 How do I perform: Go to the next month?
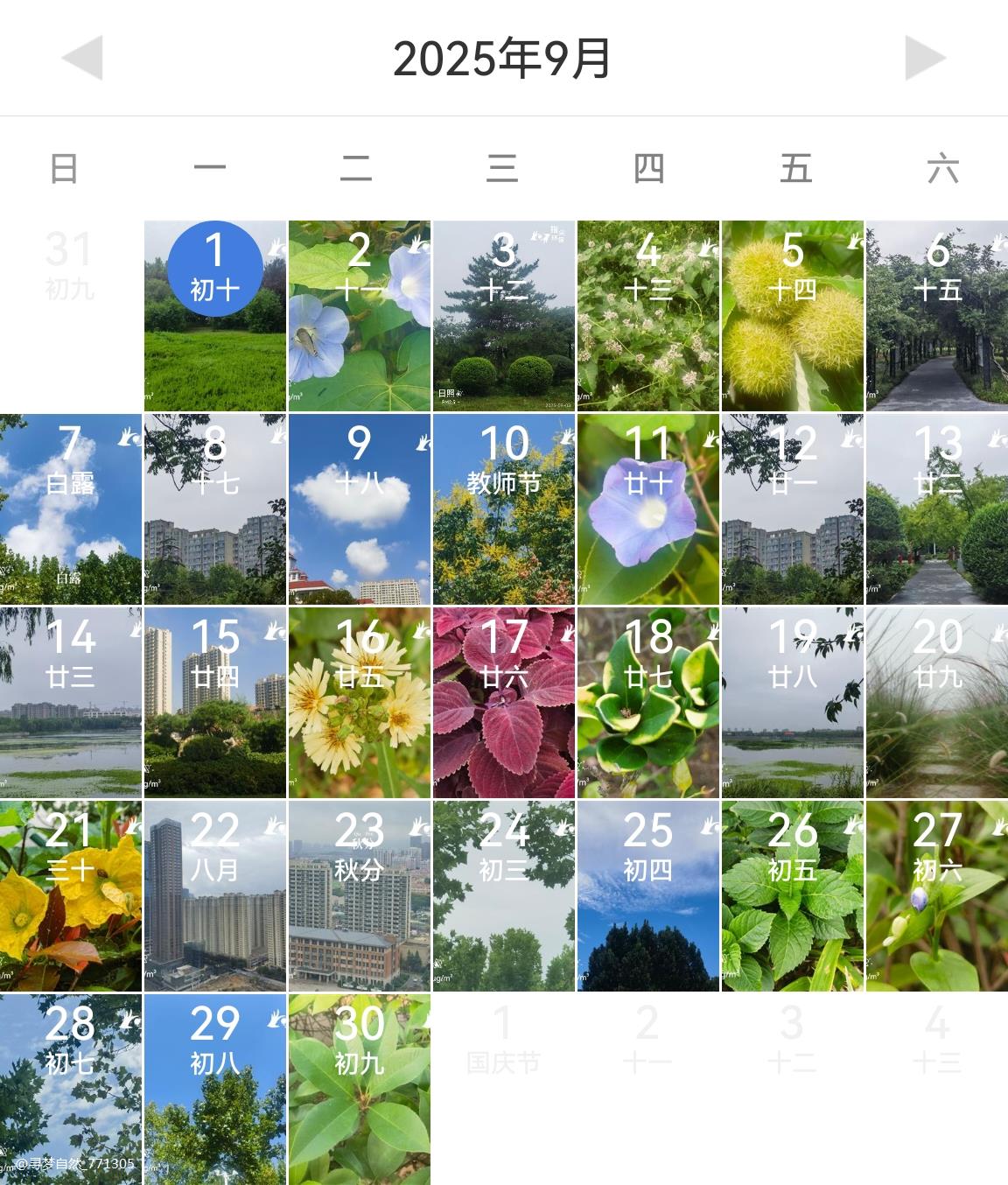click(925, 59)
